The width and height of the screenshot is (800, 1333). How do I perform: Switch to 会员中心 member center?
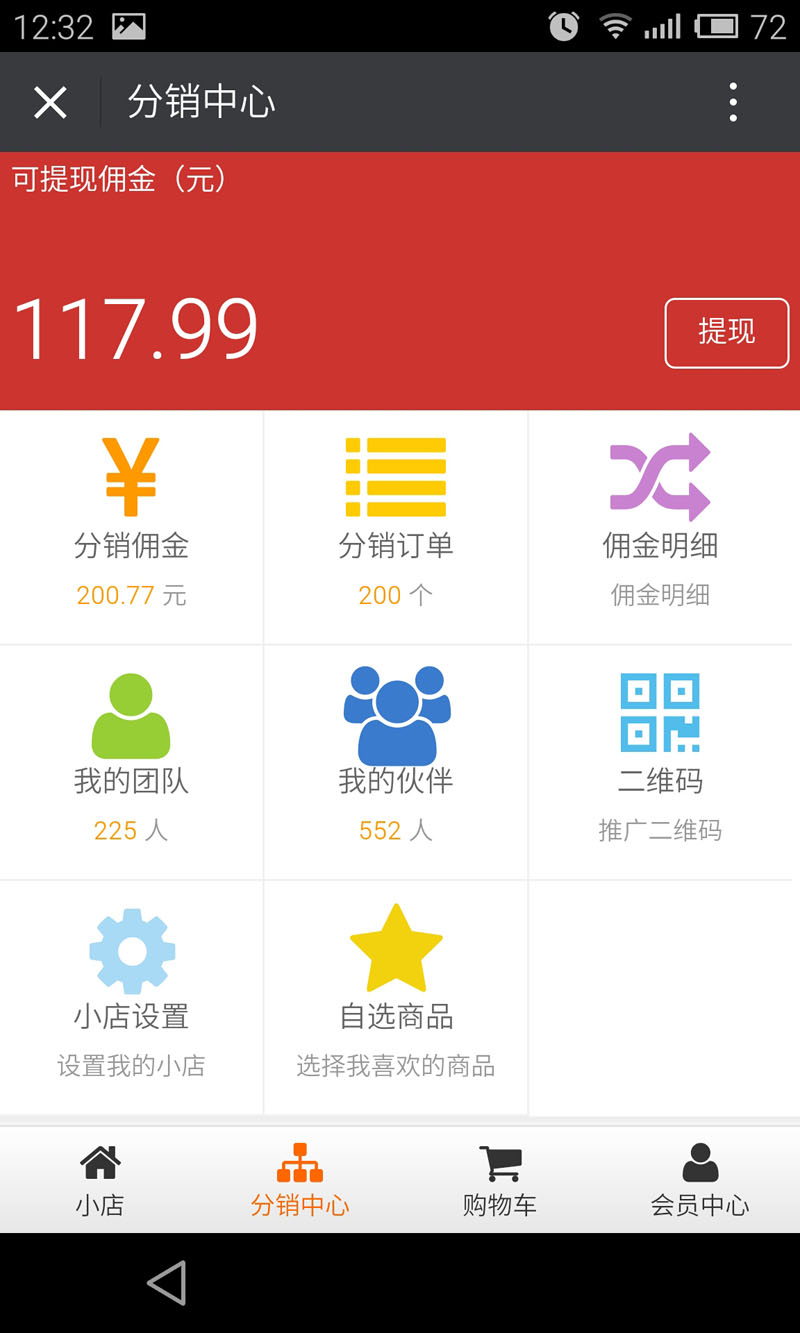(x=700, y=1180)
